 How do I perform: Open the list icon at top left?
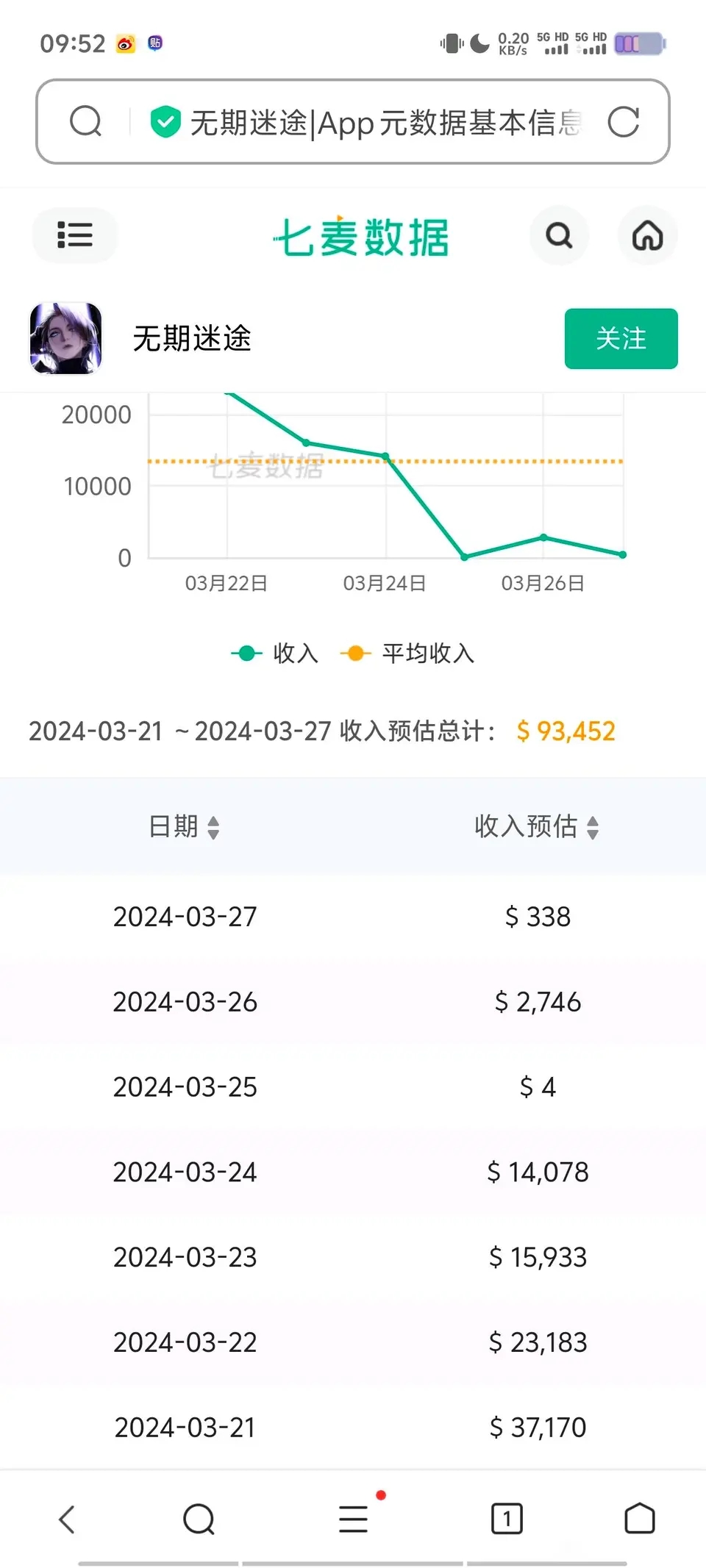pyautogui.click(x=74, y=236)
